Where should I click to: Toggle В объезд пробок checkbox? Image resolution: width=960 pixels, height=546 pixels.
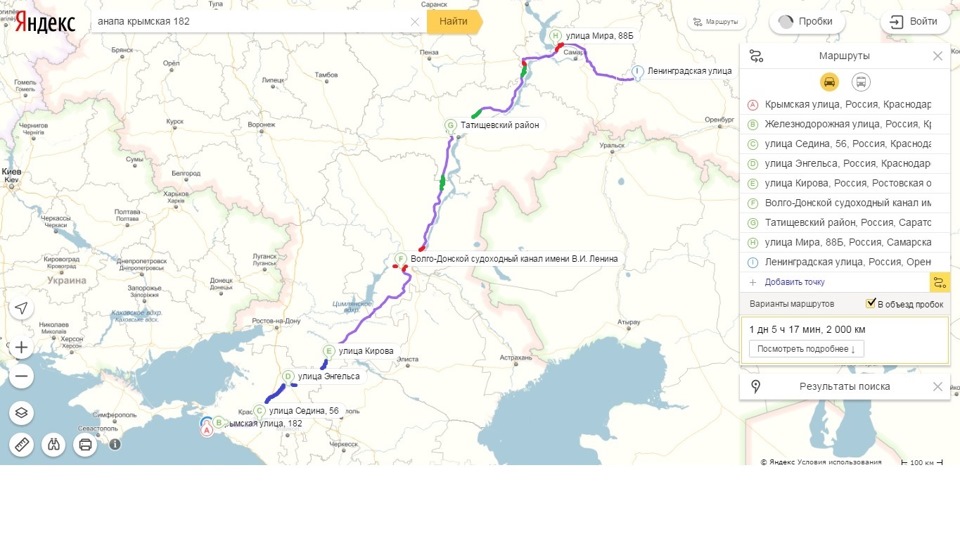coord(872,303)
